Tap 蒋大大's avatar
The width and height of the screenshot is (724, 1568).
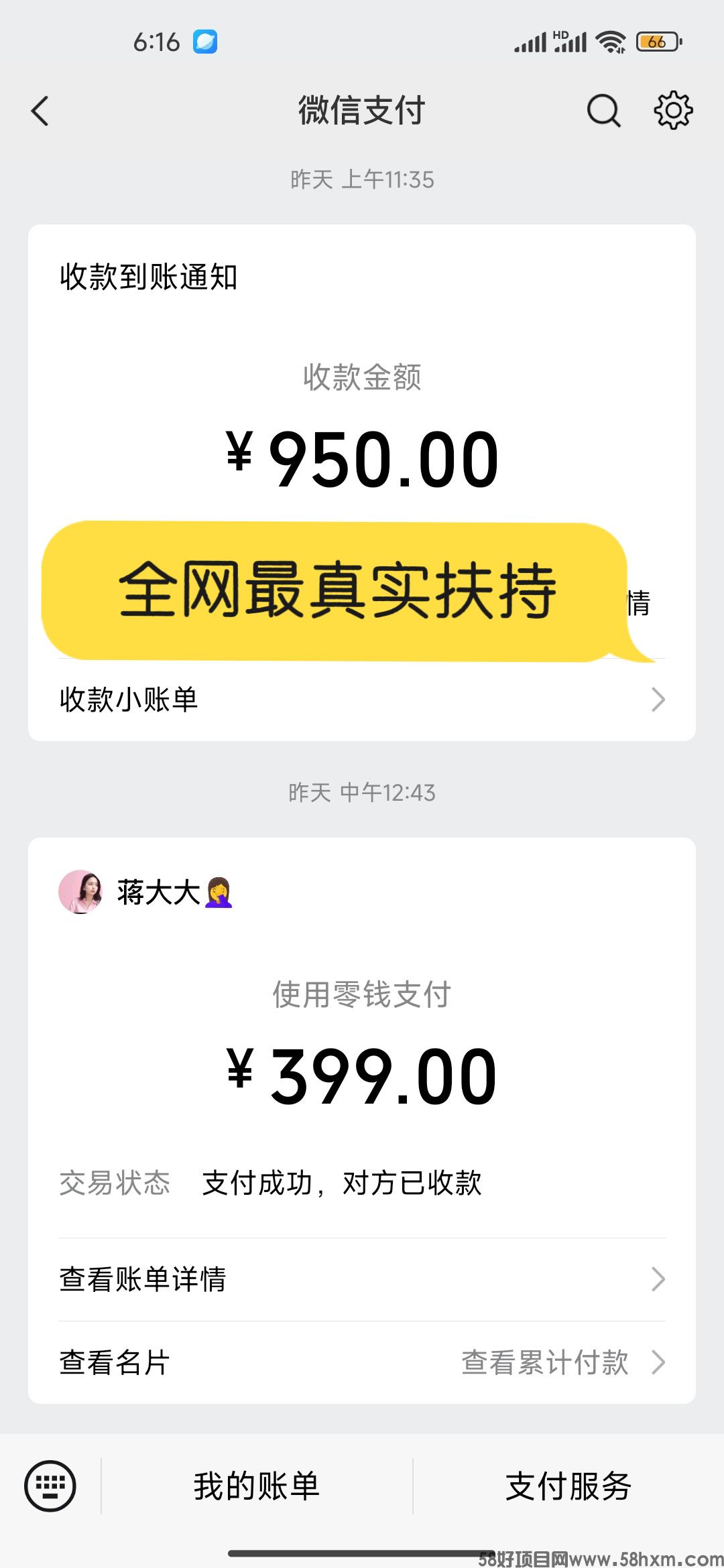pyautogui.click(x=80, y=892)
